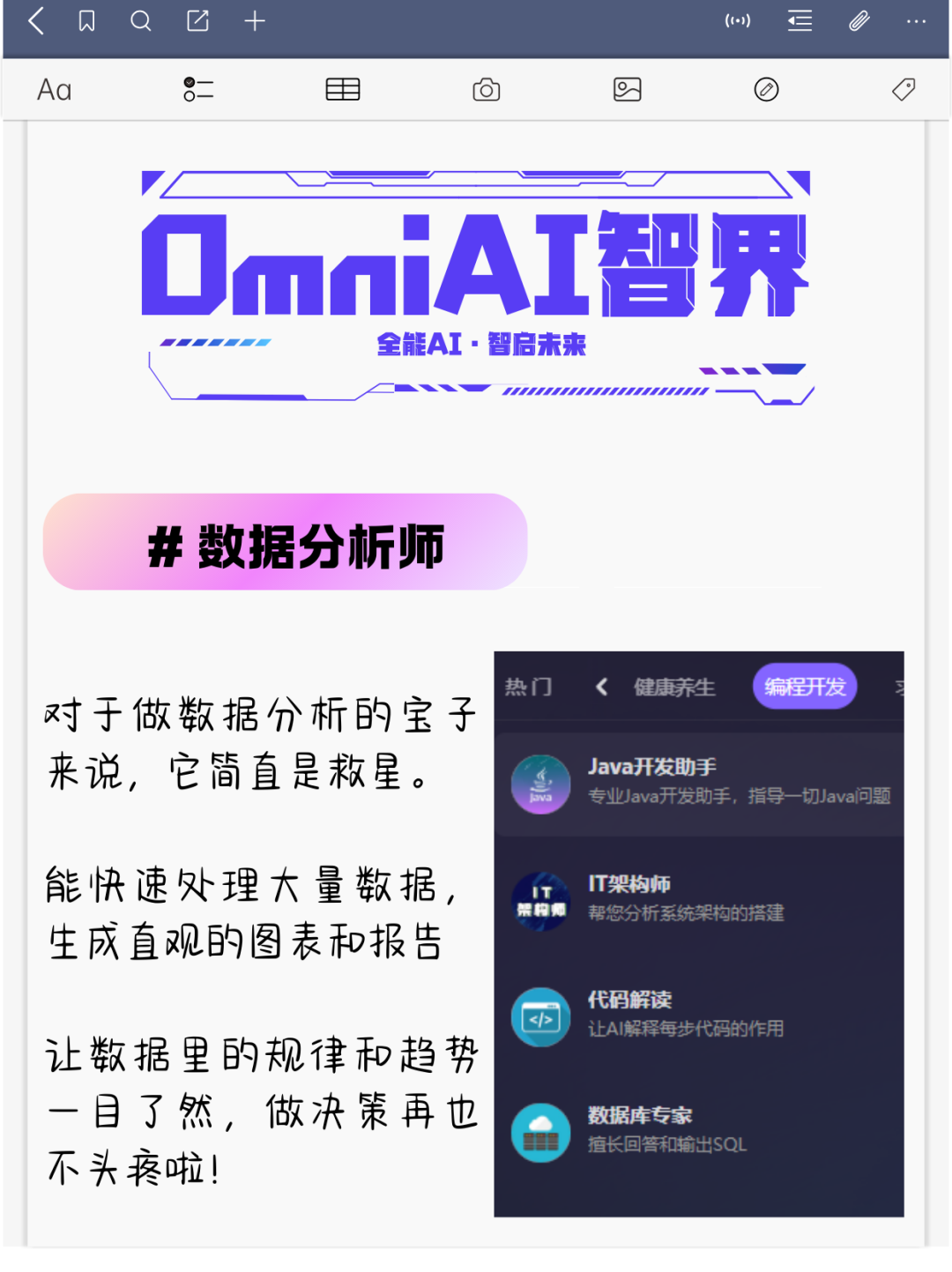This screenshot has width=952, height=1272.
Task: Open the note outline icon
Action: point(800,21)
